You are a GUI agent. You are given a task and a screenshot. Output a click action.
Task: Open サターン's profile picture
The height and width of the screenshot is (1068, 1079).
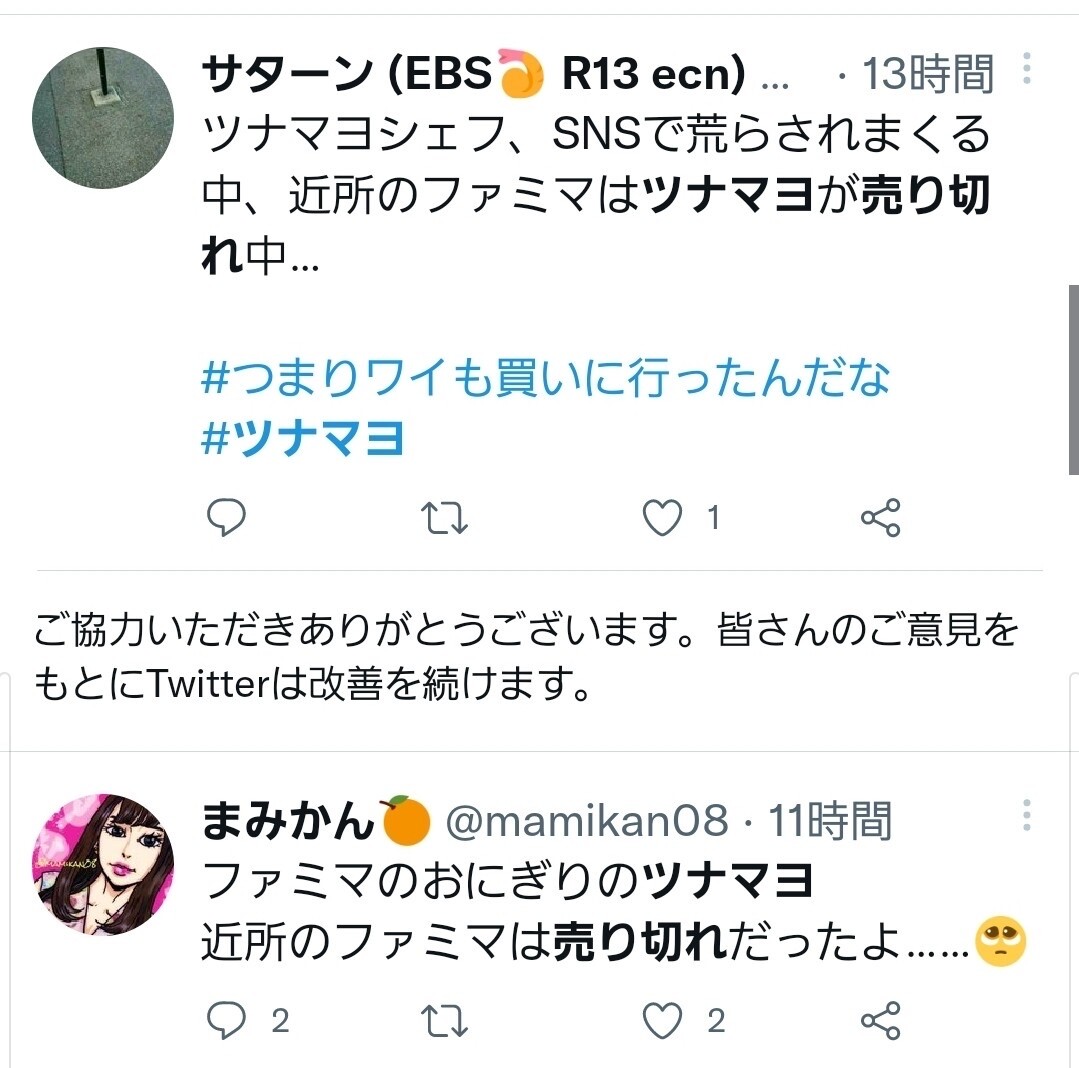103,118
